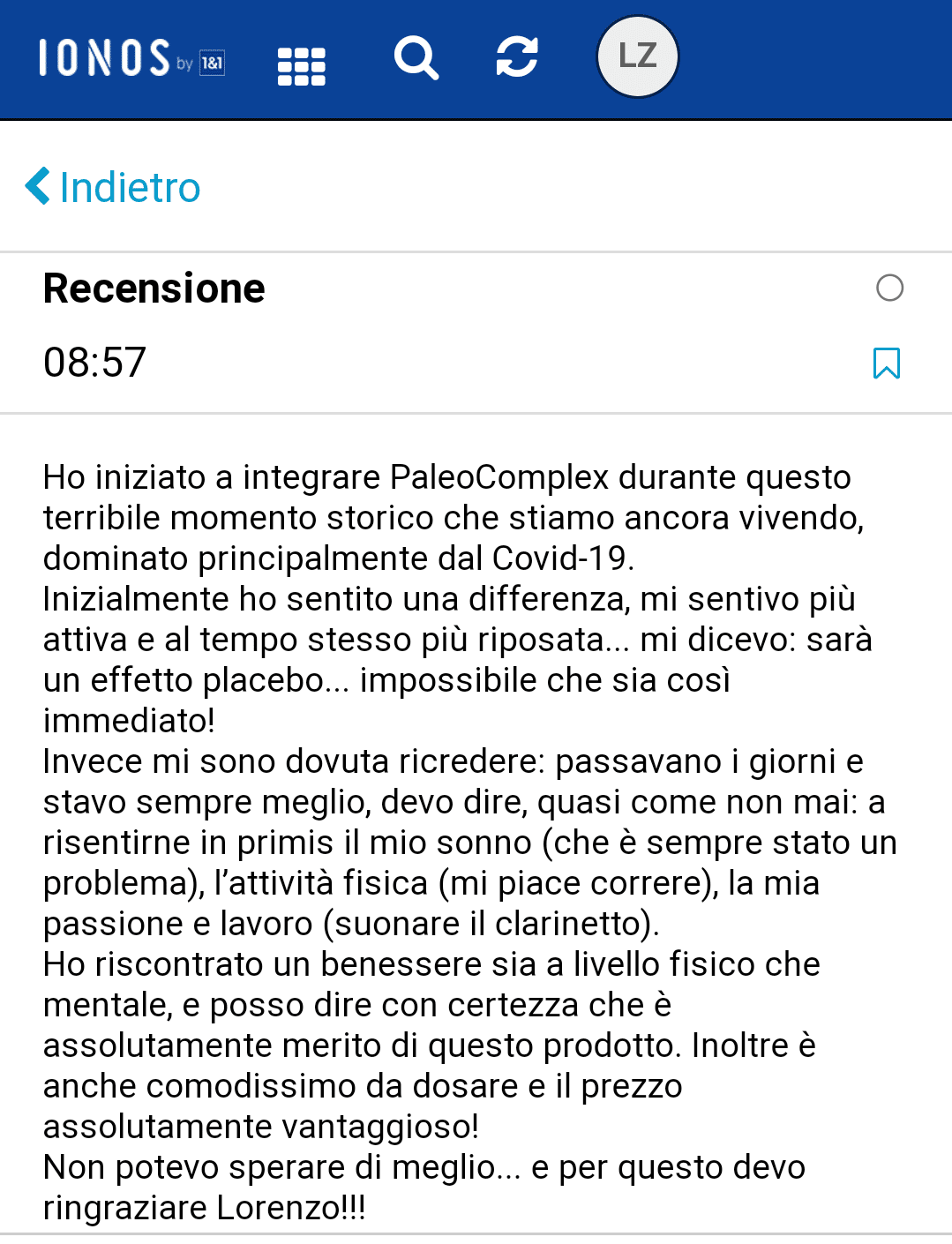Toggle the read status circle
This screenshot has height=1244, width=952.
click(889, 288)
